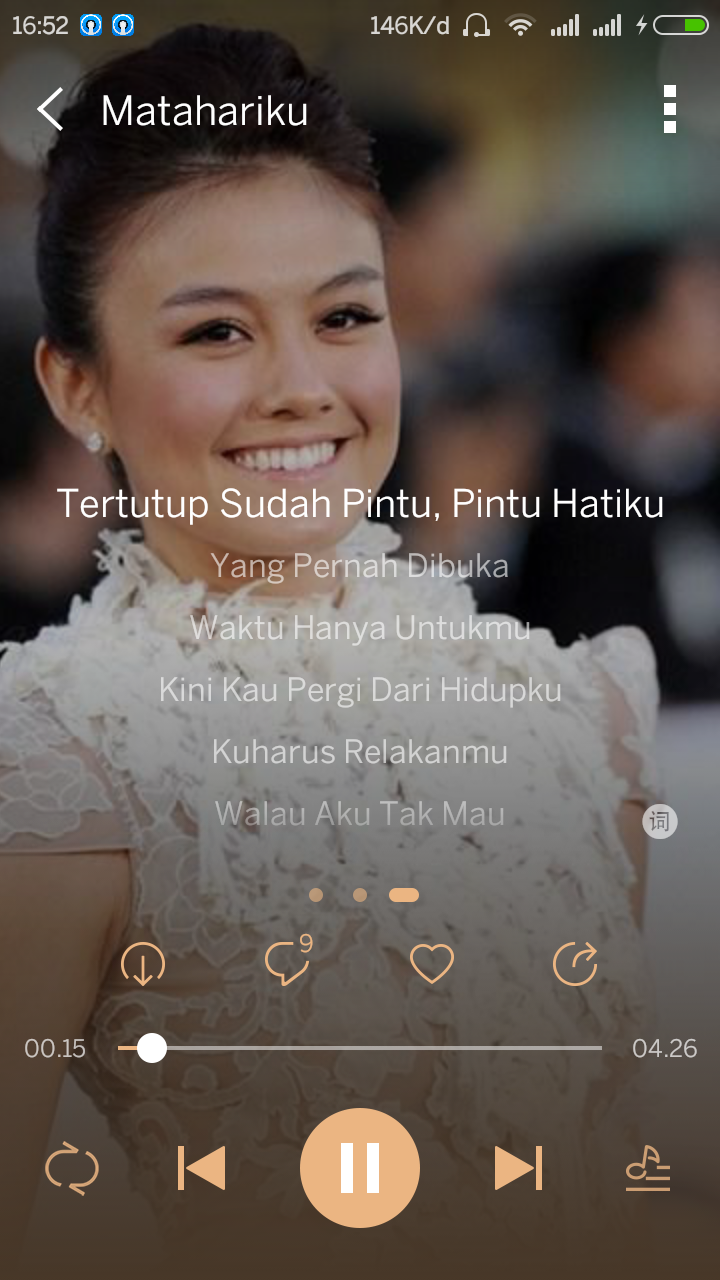Go to the previous track
The image size is (720, 1280).
pos(202,1167)
